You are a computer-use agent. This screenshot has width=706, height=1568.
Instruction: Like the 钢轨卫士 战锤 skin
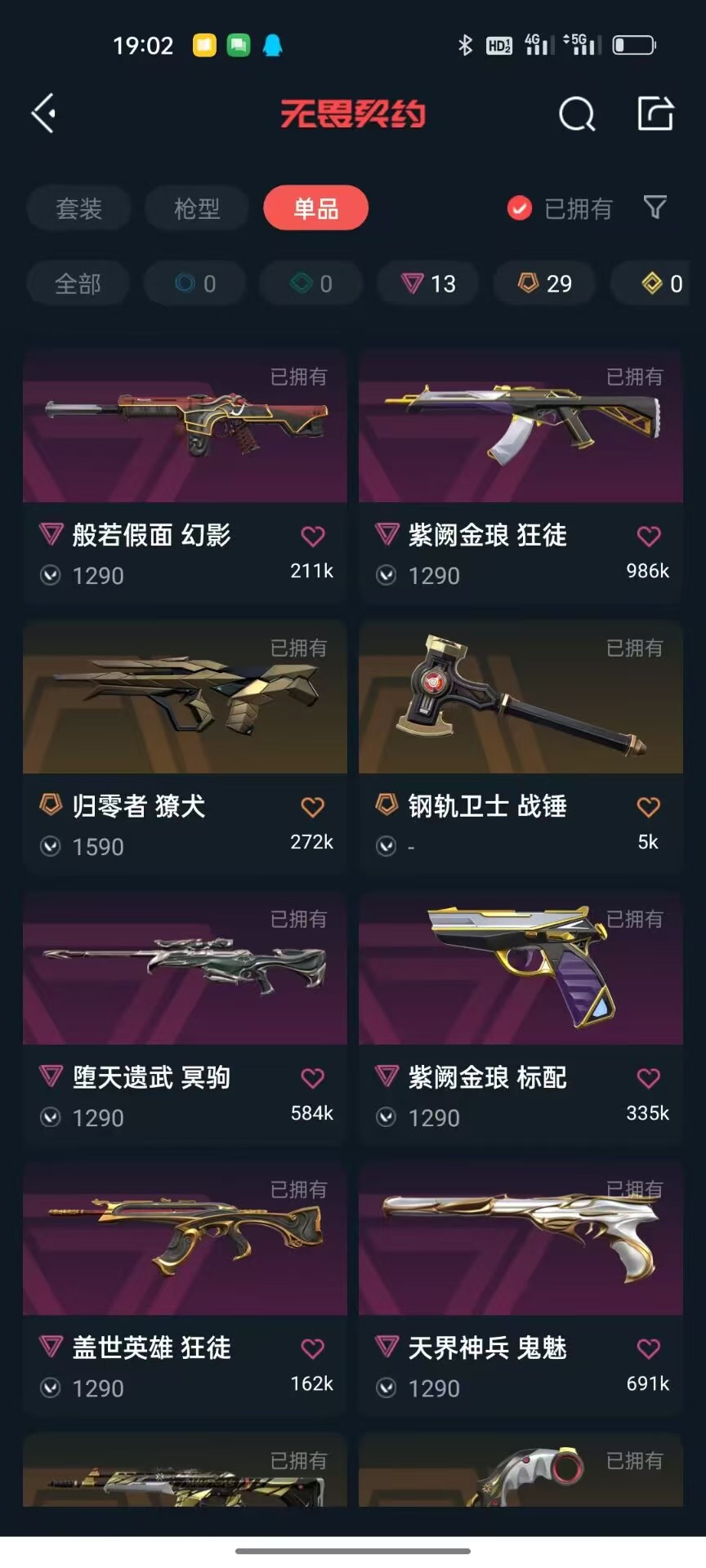click(x=649, y=808)
